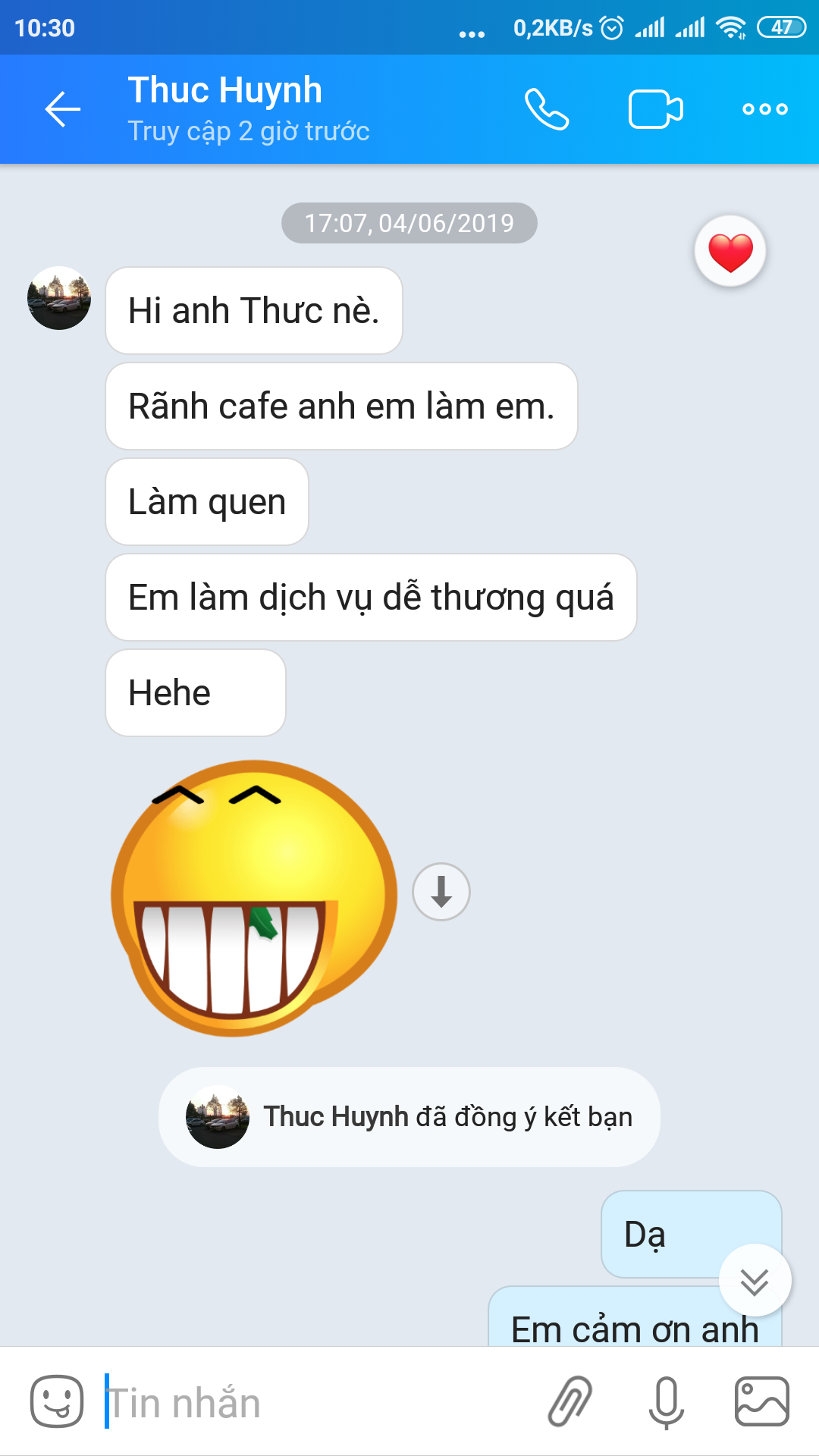Attach a file with the paperclip
This screenshot has width=819, height=1456.
point(570,1401)
